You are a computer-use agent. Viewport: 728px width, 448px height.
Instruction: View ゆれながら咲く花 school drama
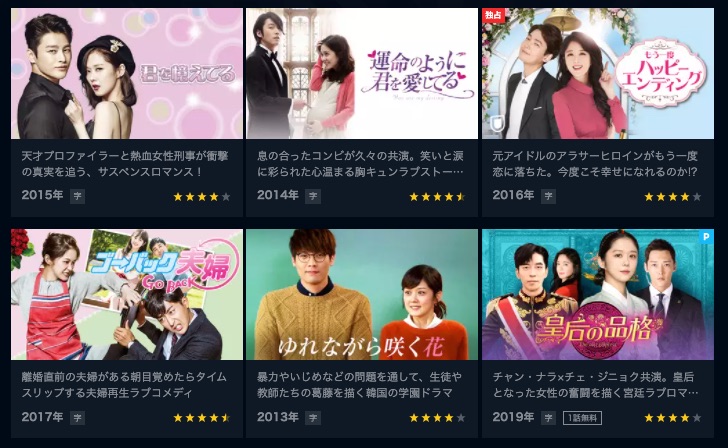click(x=362, y=295)
